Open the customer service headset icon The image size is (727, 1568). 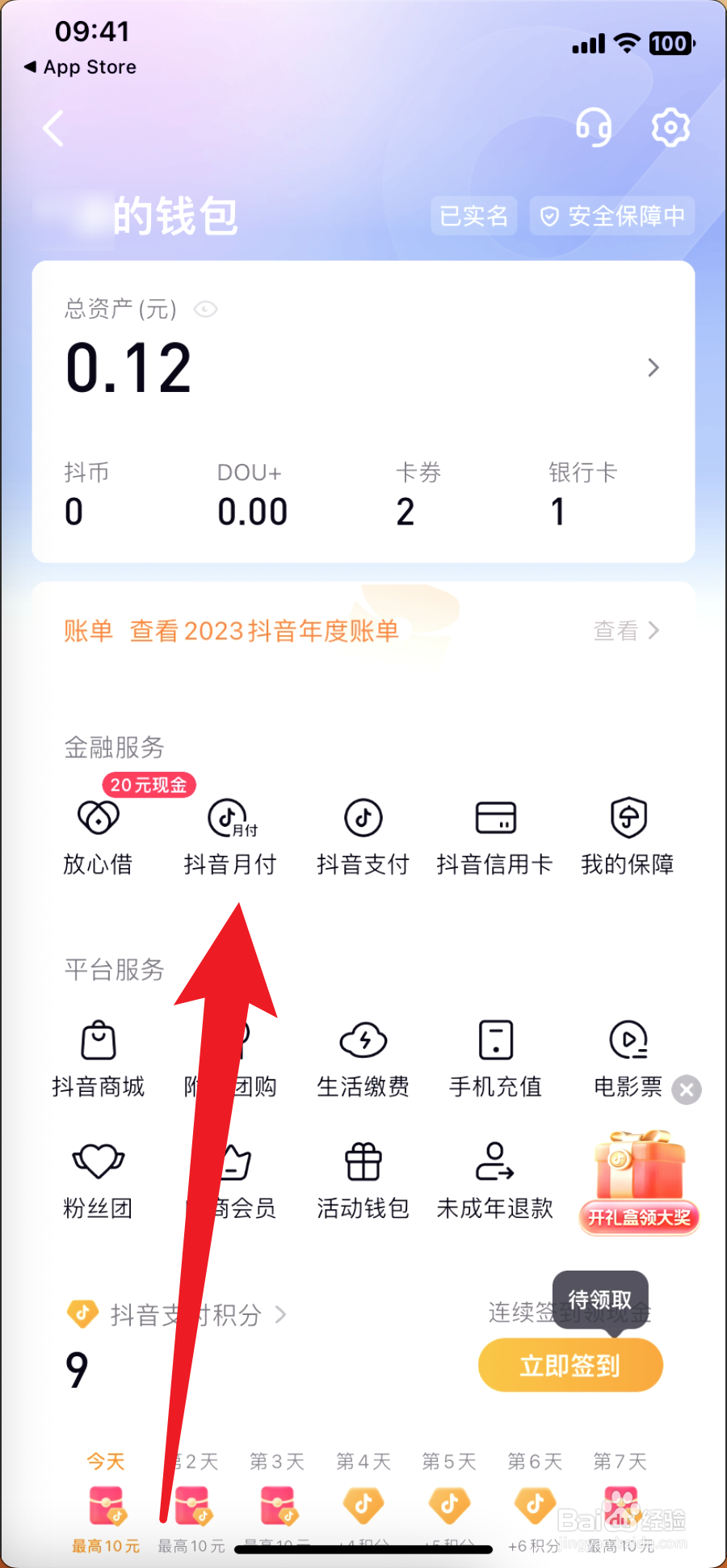tap(594, 128)
